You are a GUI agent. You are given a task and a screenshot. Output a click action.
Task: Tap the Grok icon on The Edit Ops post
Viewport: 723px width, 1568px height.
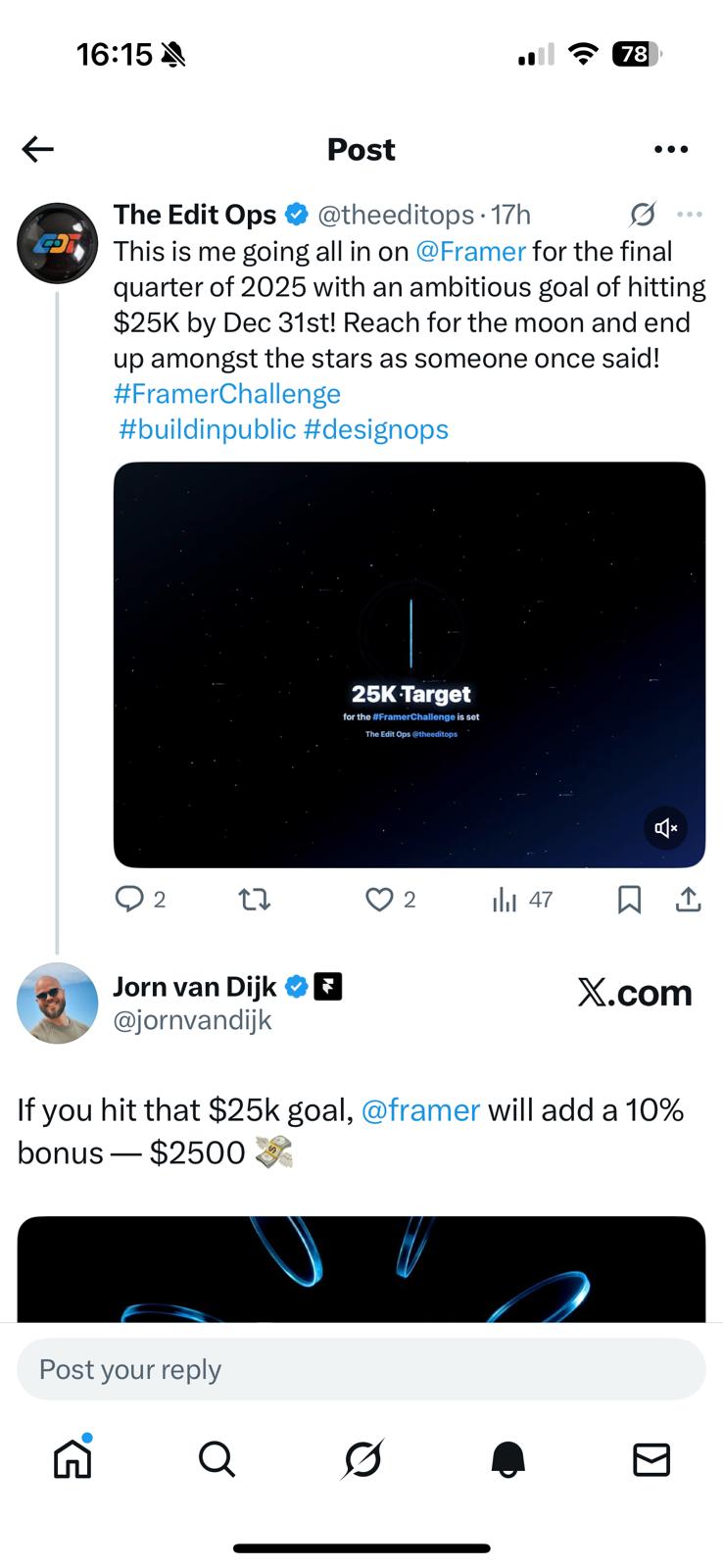pyautogui.click(x=643, y=215)
